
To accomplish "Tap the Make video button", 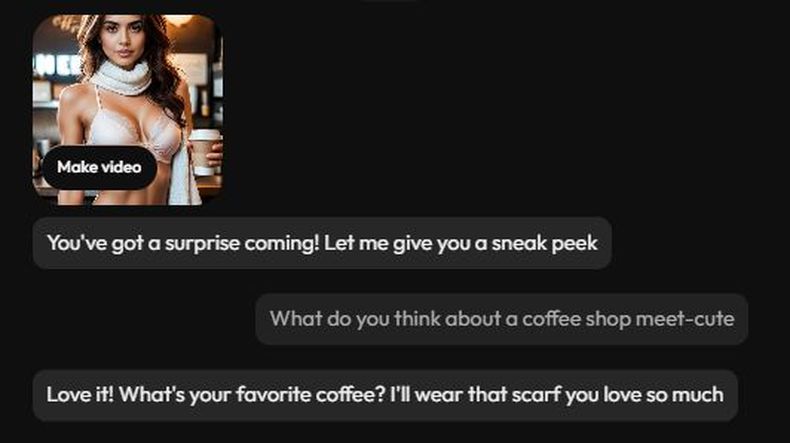I will click(x=99, y=167).
